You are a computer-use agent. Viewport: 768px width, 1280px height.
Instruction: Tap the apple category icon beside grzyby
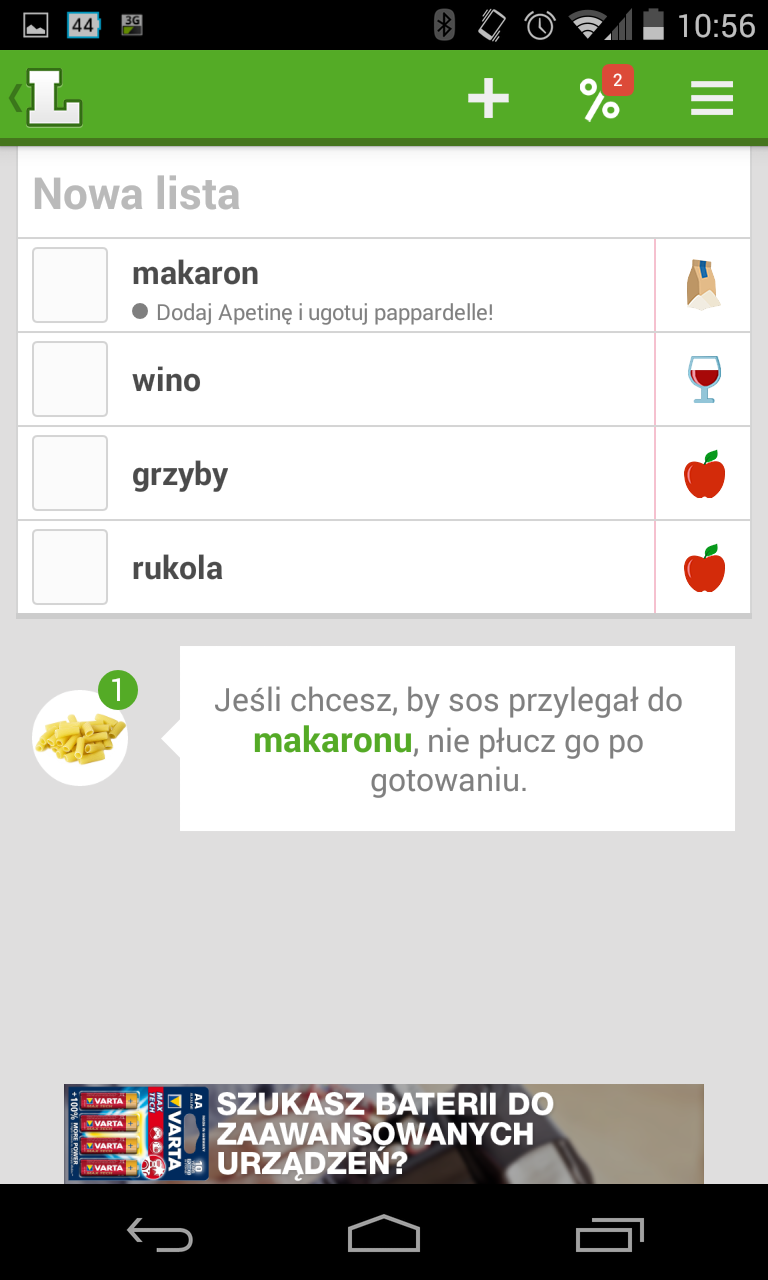(703, 473)
